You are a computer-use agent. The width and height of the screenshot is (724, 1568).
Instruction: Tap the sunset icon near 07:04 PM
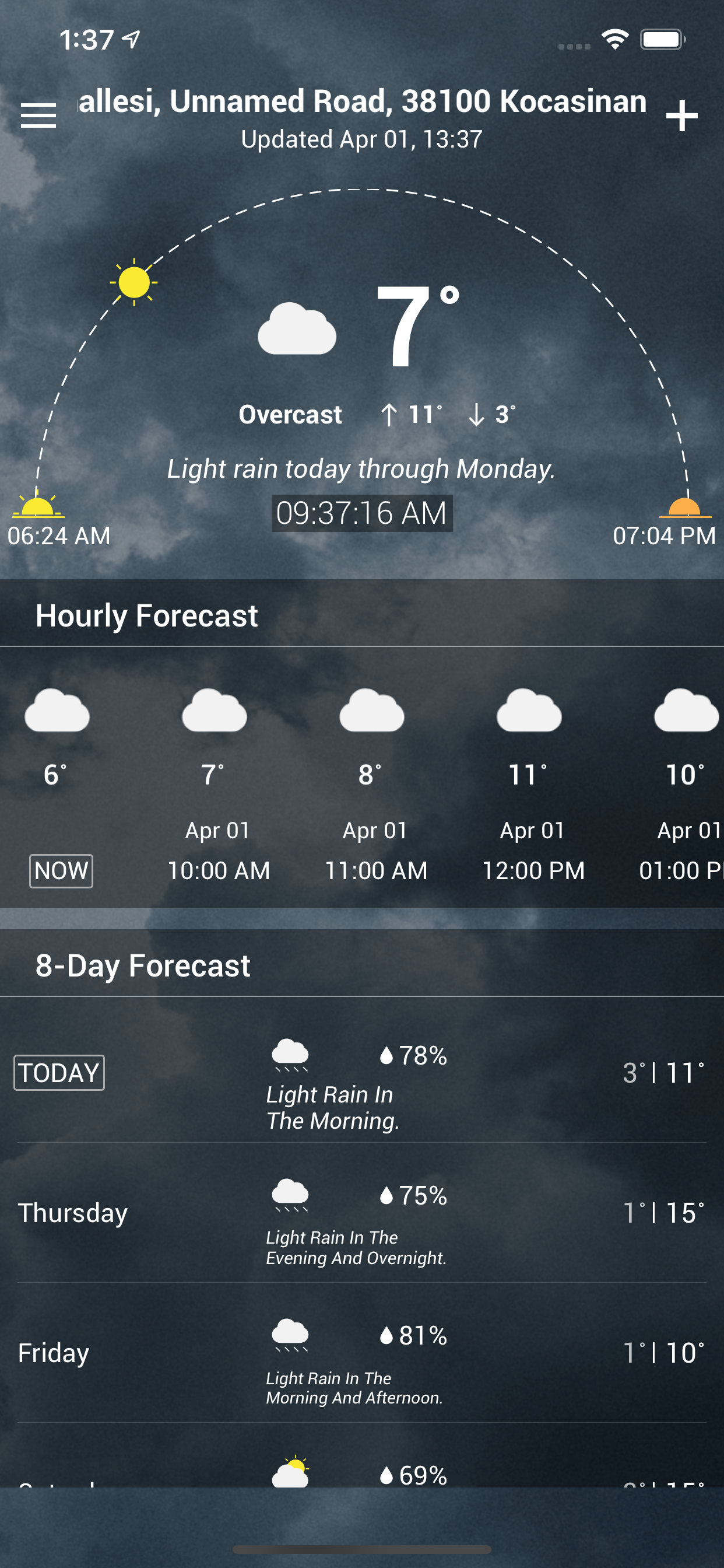pyautogui.click(x=686, y=507)
